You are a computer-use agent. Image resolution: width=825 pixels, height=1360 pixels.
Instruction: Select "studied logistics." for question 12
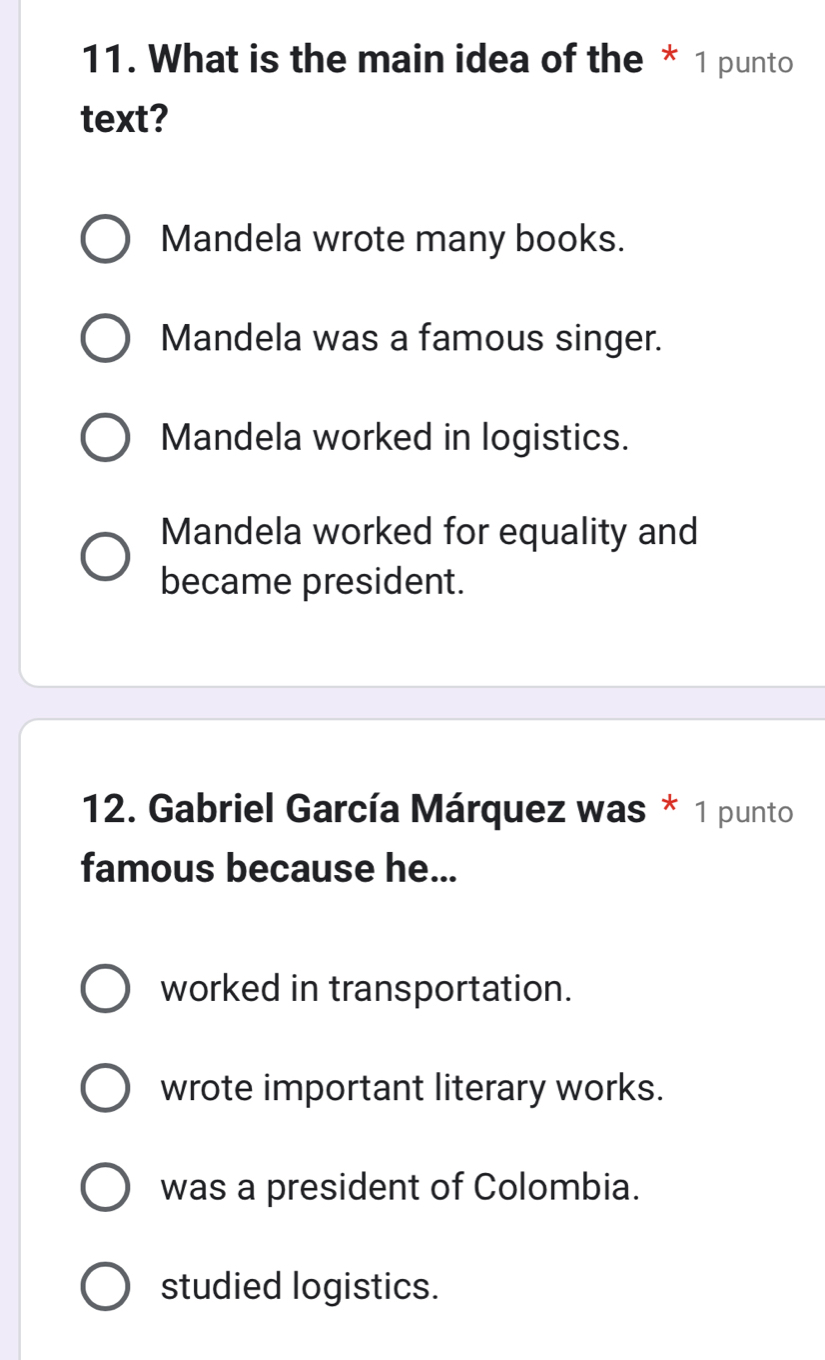coord(106,1287)
